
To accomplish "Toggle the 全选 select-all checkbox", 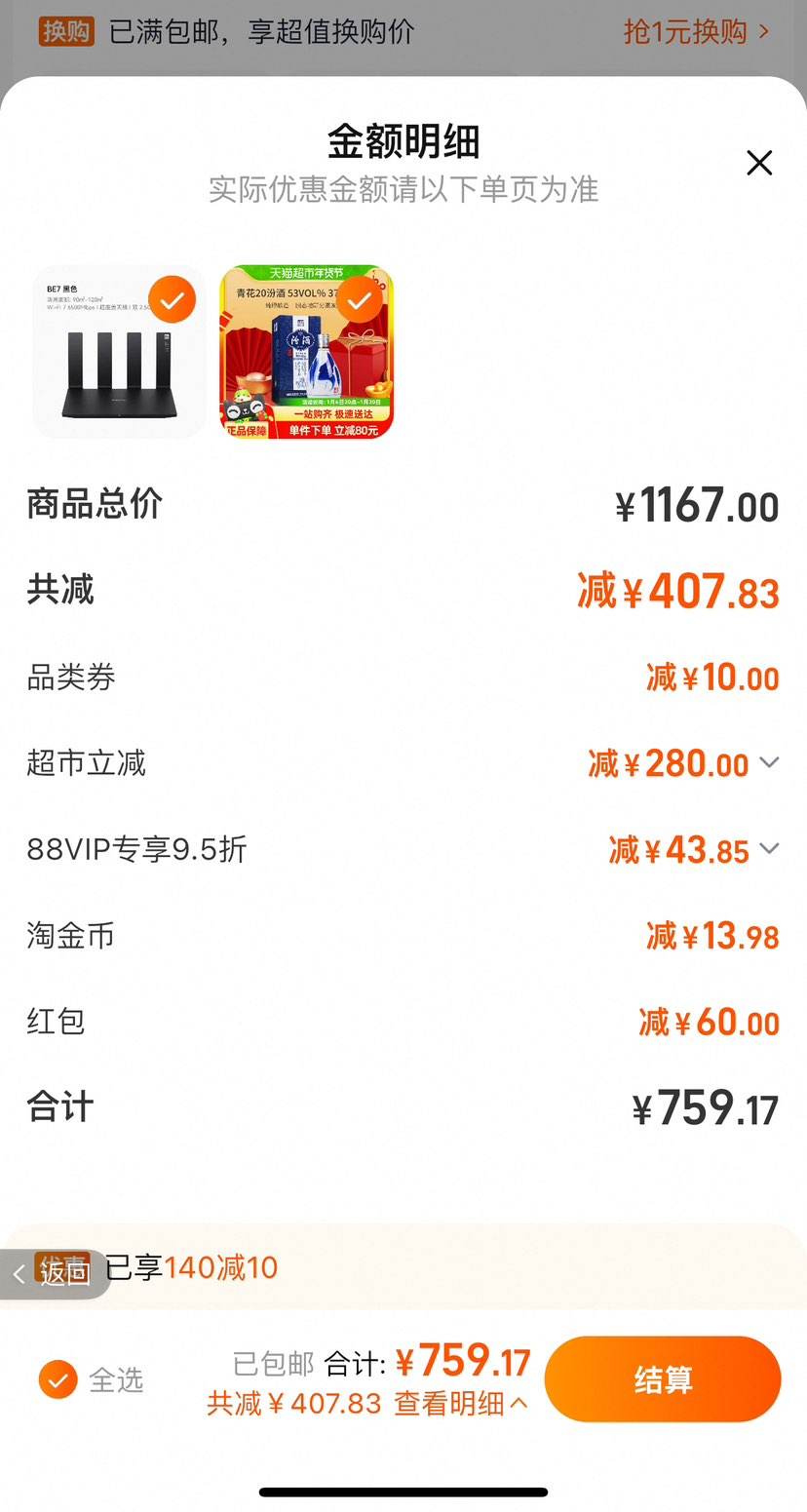I will point(58,1379).
